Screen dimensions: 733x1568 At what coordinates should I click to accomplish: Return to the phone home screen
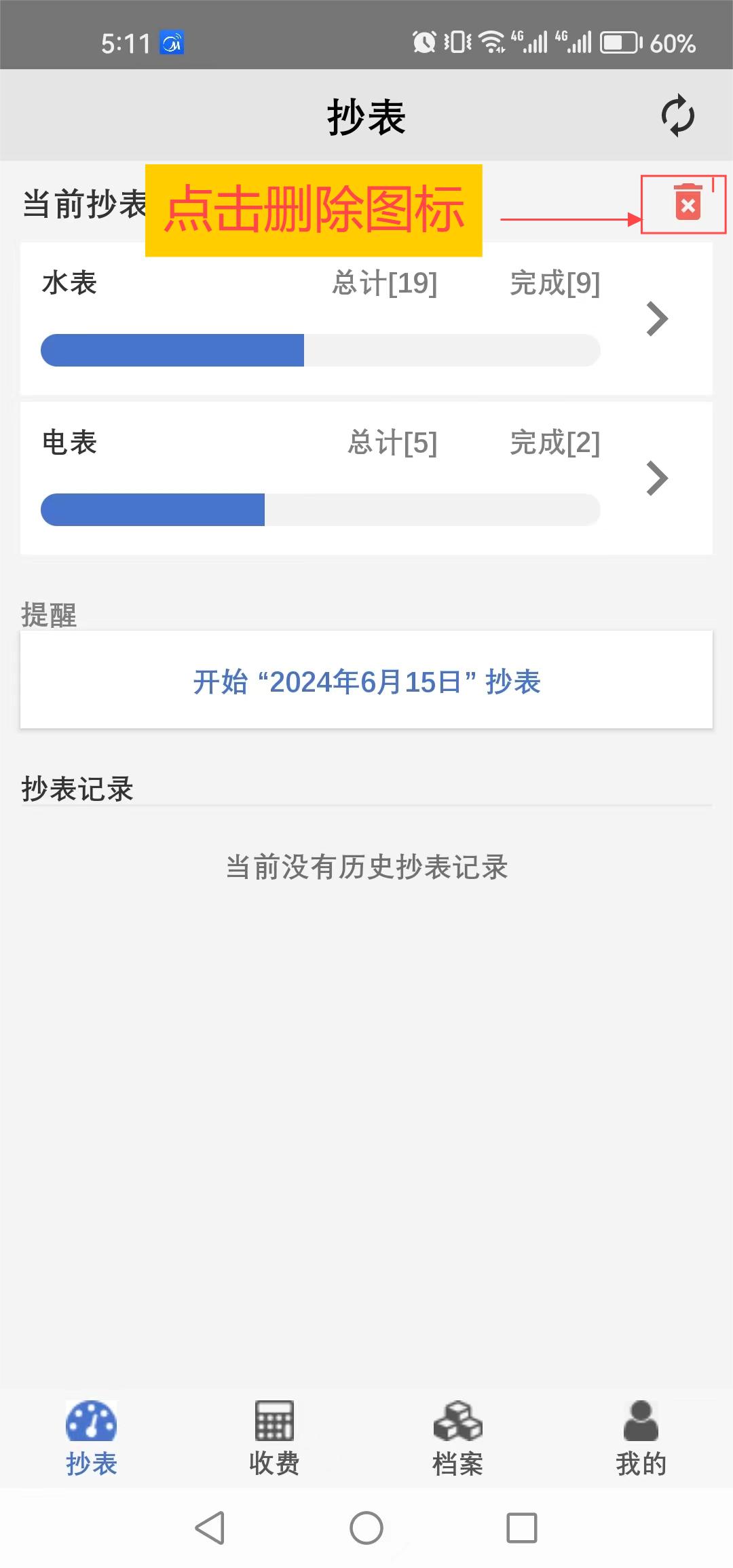tap(366, 1529)
